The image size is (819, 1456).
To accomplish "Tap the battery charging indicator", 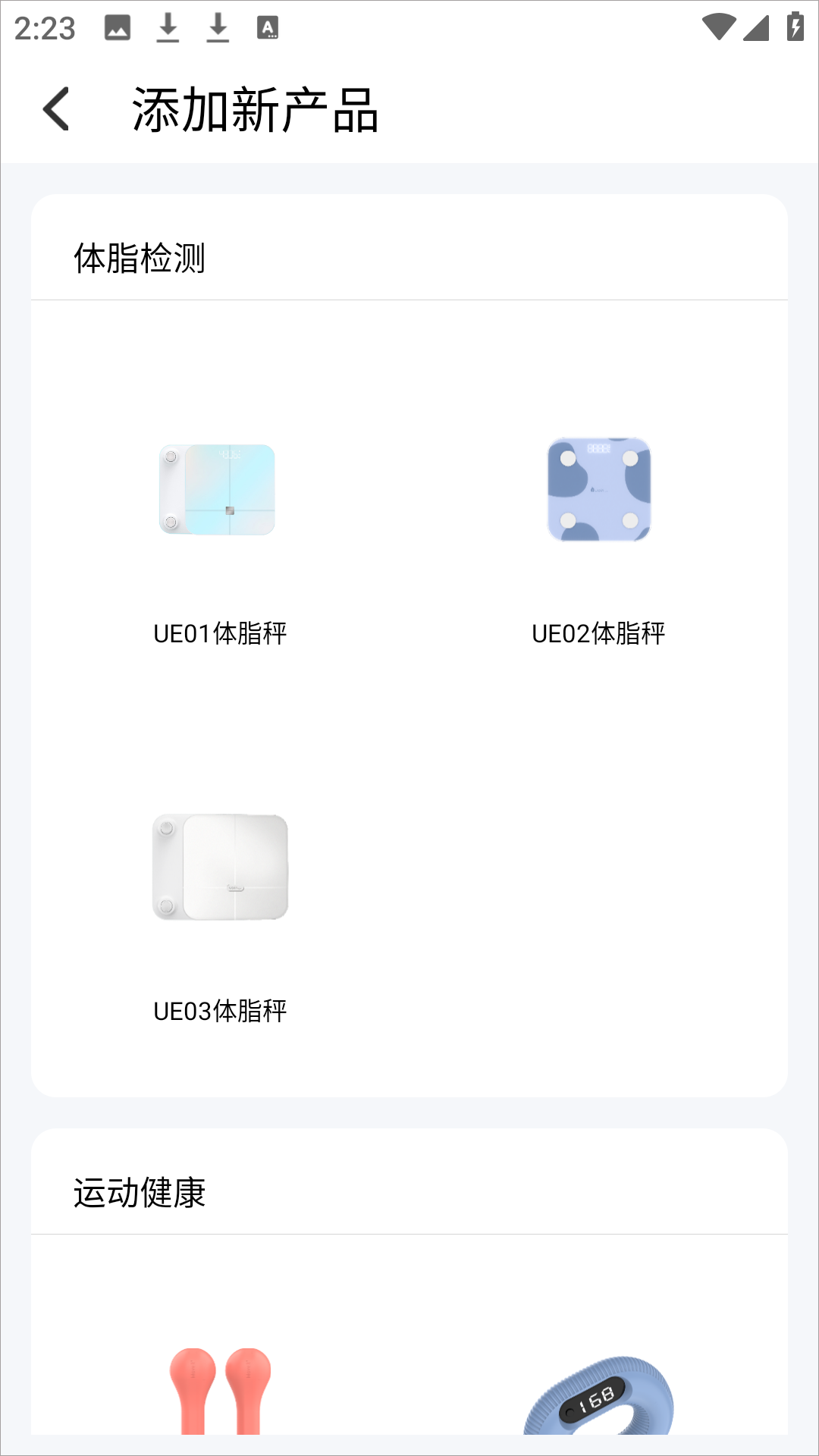I will coord(794,25).
